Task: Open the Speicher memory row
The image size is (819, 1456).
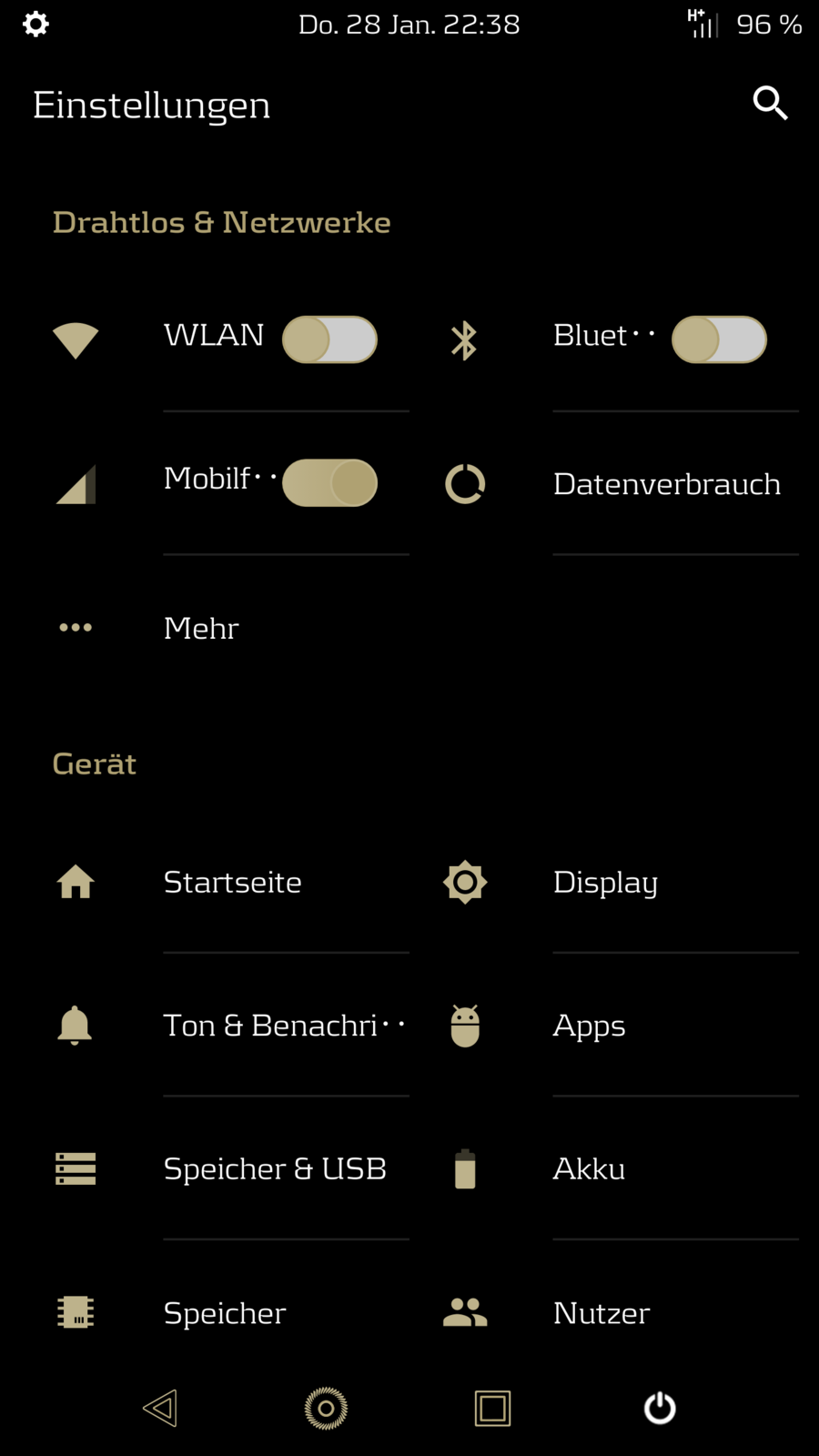Action: point(225,1312)
